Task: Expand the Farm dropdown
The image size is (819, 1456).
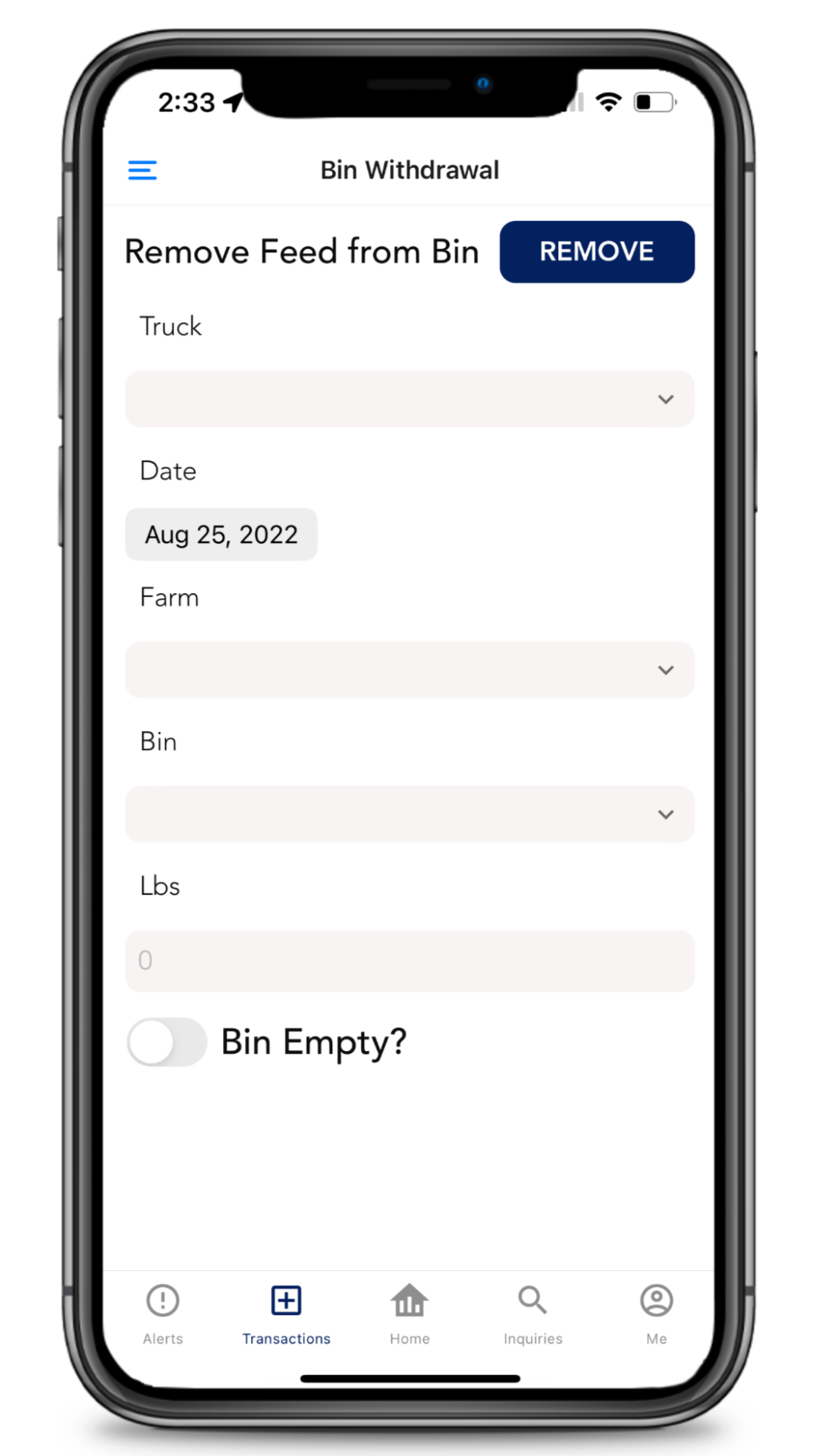Action: click(x=409, y=670)
